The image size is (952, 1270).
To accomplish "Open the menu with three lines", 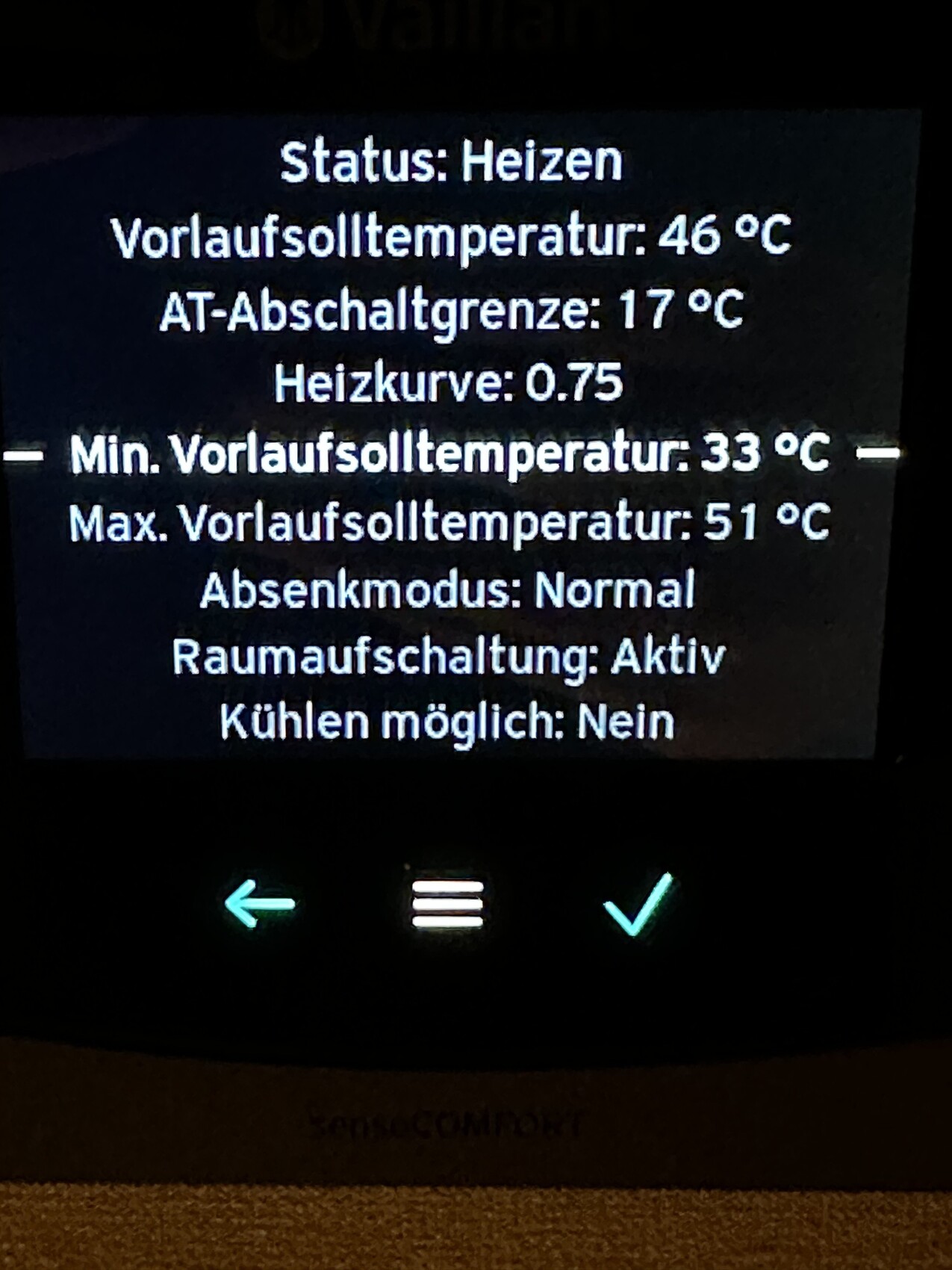I will point(448,904).
